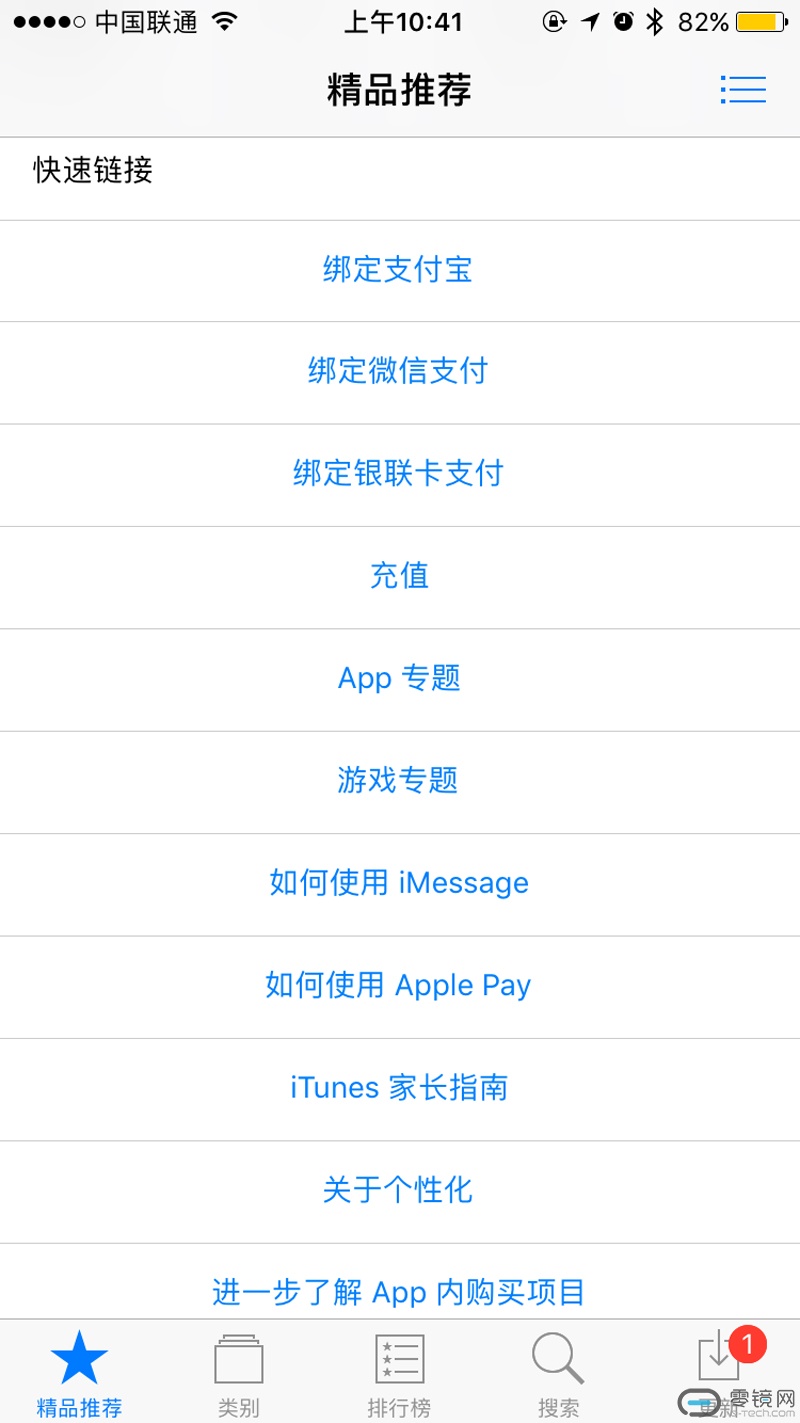Open 关于个性化

pos(398,1191)
